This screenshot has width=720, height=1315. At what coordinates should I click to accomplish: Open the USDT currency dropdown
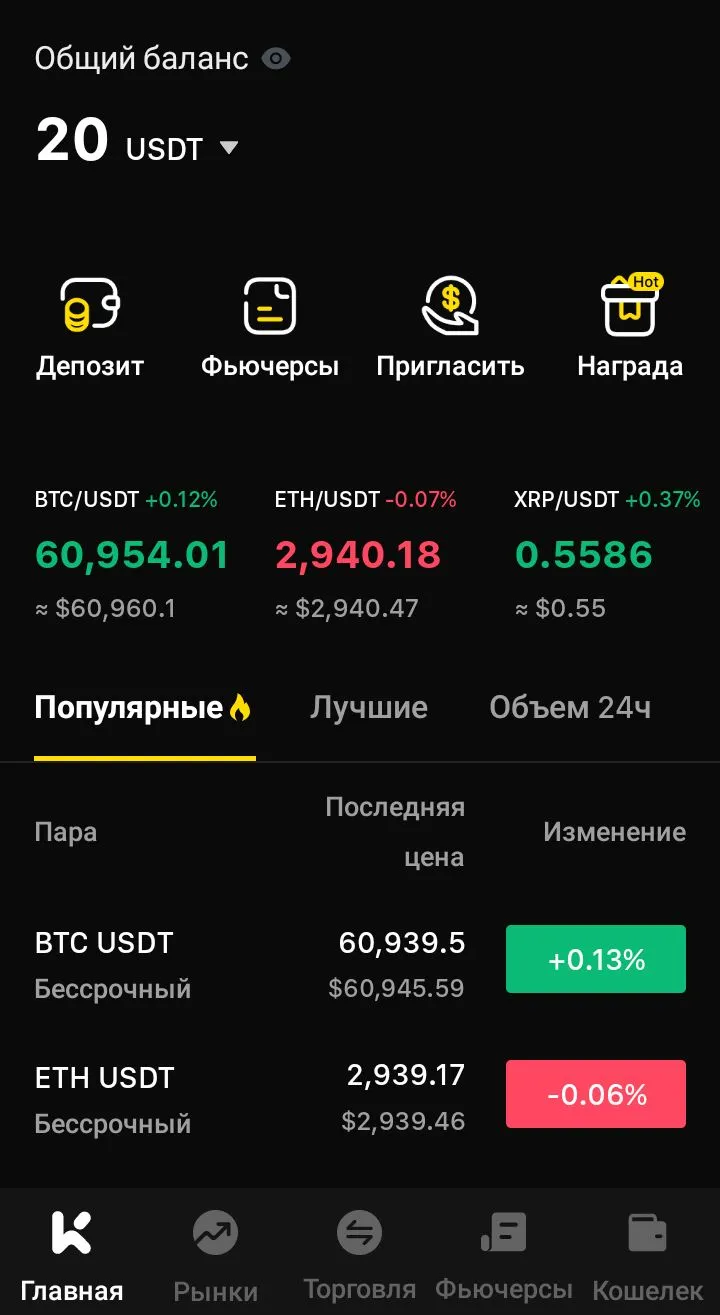click(x=182, y=149)
